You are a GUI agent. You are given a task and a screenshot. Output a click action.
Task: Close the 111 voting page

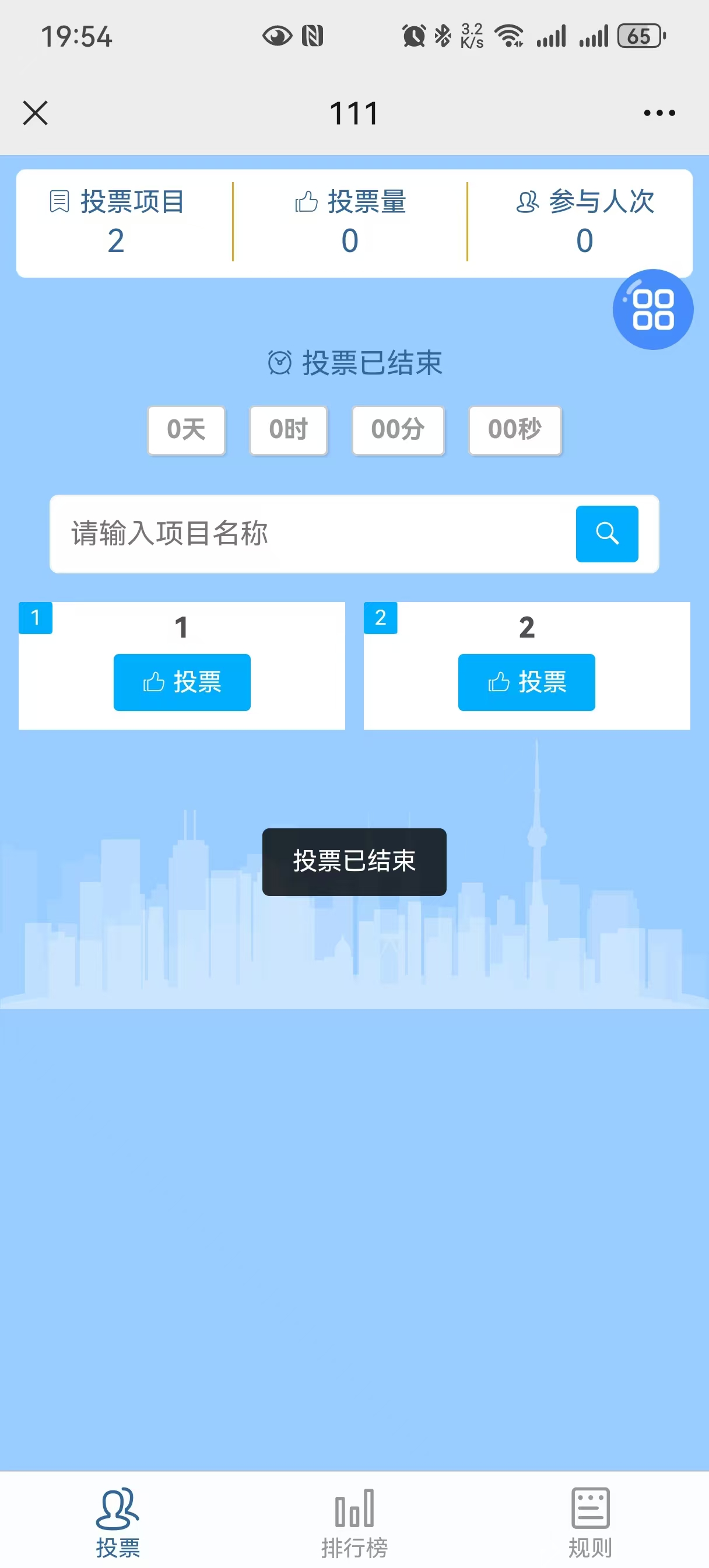(36, 113)
